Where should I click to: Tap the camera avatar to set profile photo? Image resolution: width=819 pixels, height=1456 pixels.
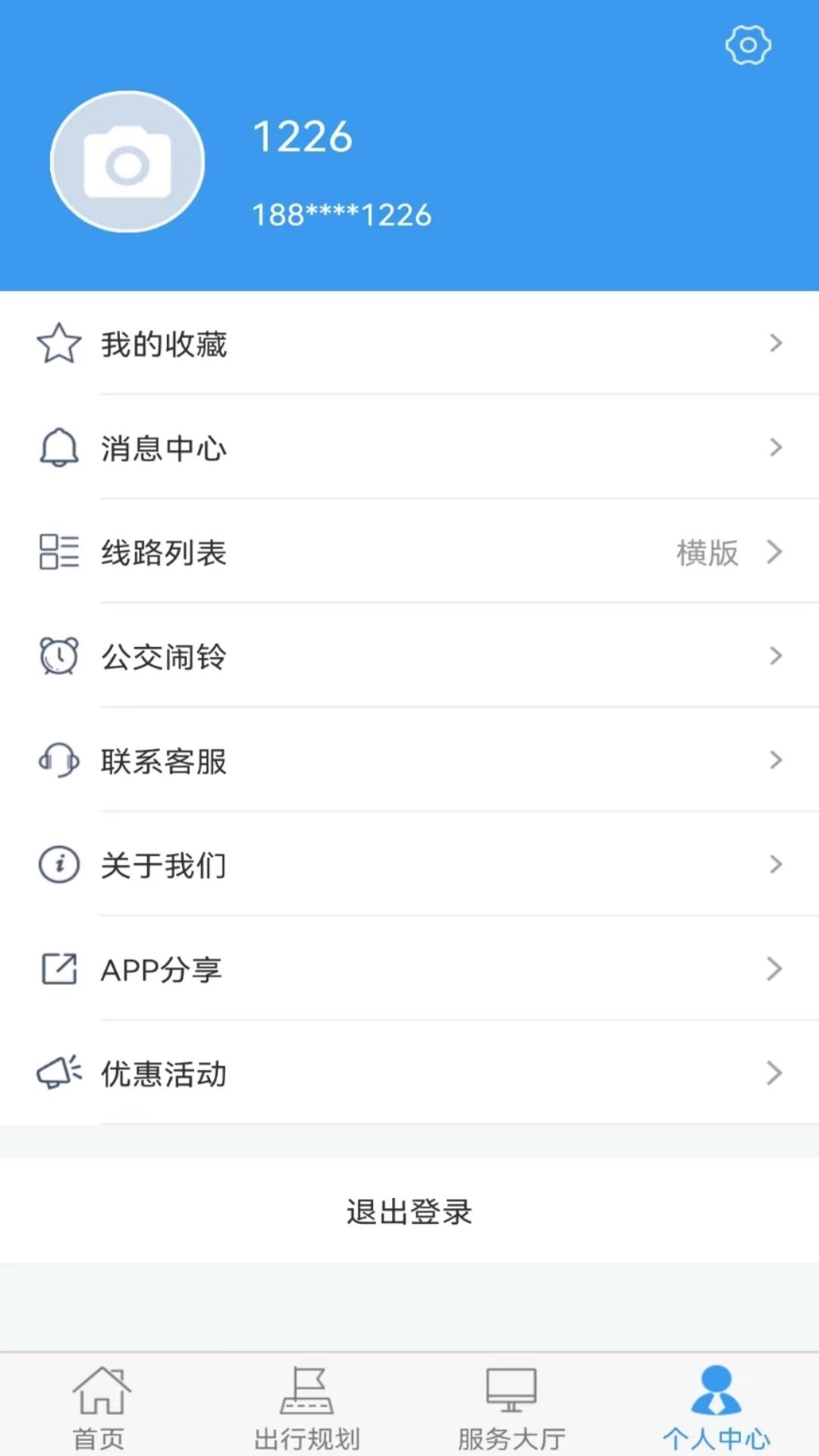point(127,162)
